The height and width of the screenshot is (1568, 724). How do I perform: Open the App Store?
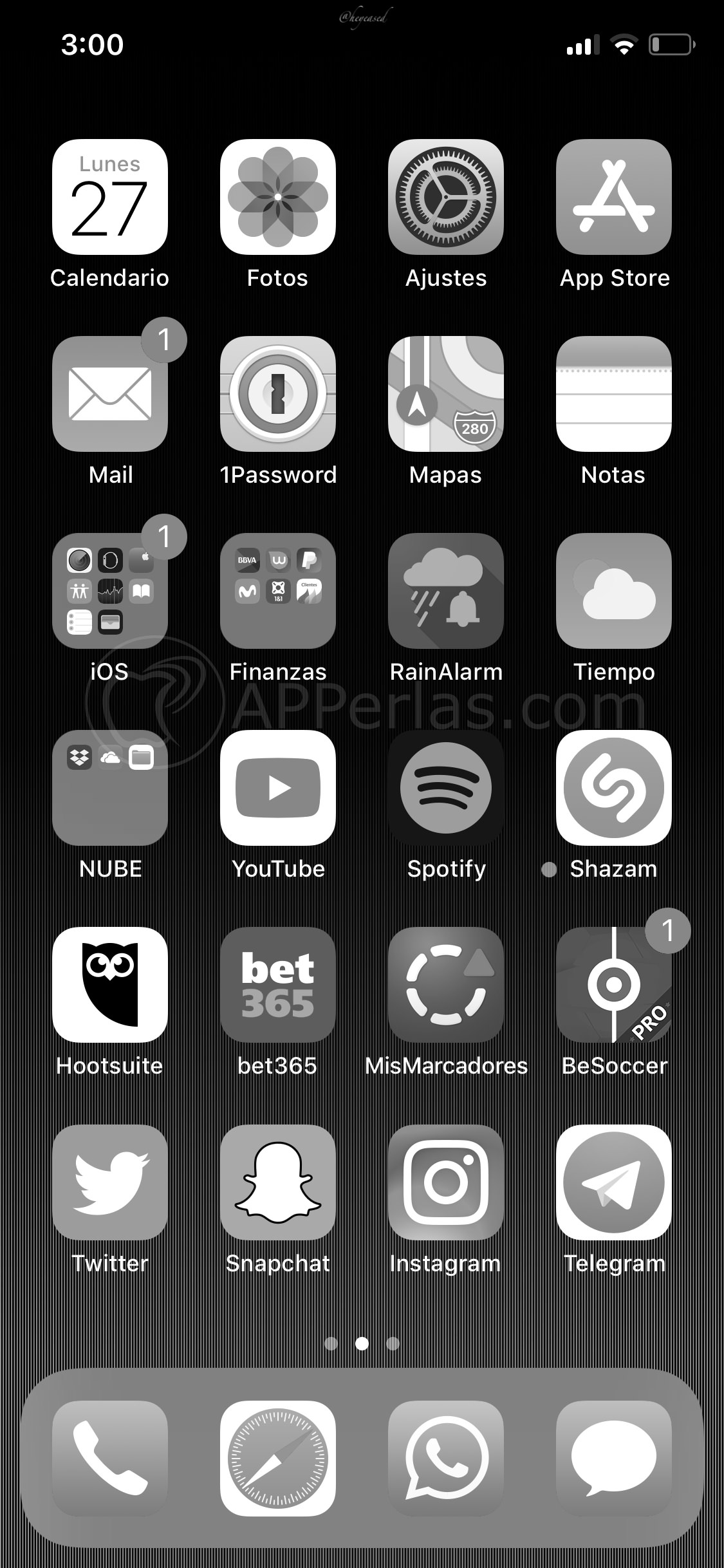coord(614,197)
